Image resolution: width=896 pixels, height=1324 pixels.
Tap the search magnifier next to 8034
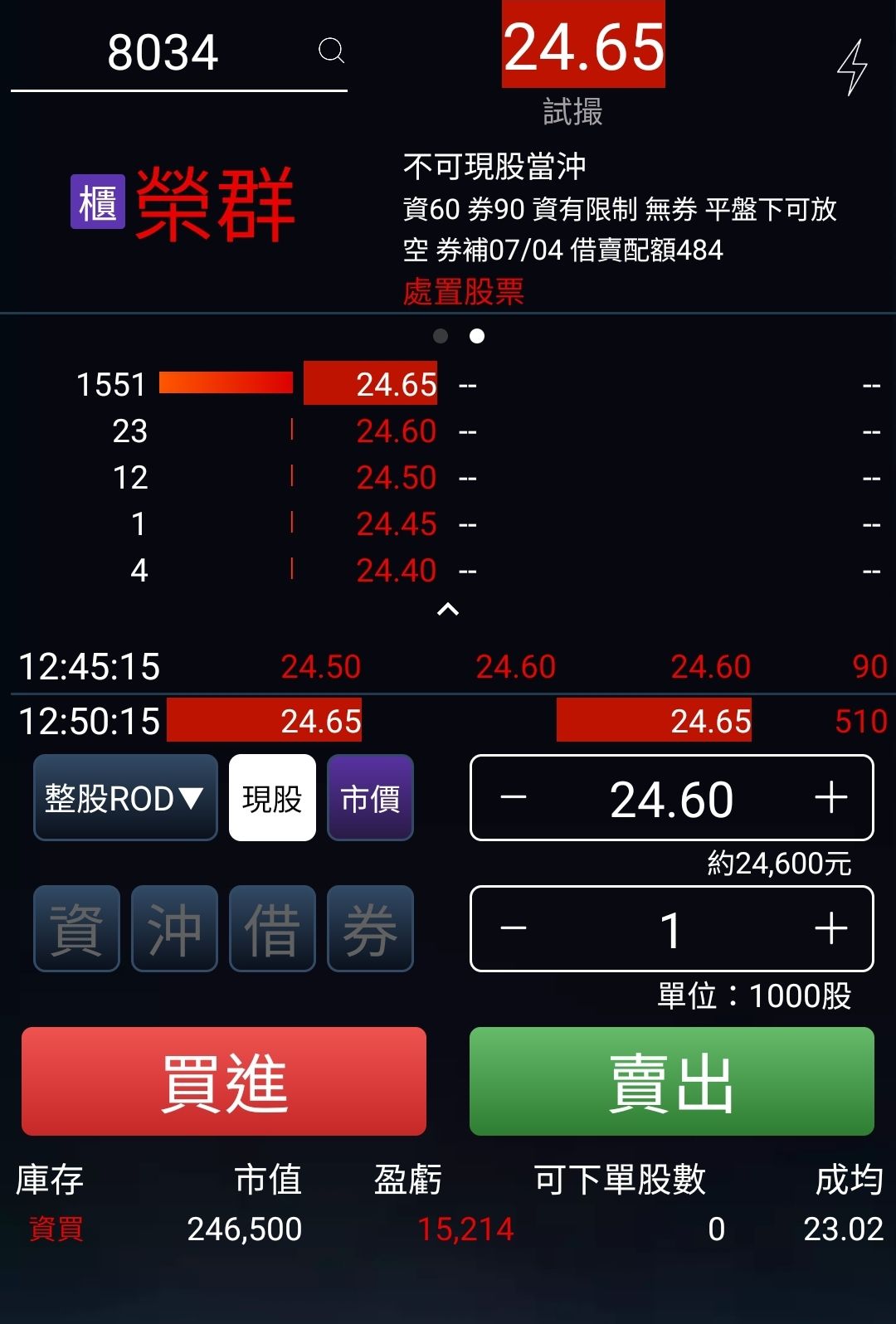(331, 51)
